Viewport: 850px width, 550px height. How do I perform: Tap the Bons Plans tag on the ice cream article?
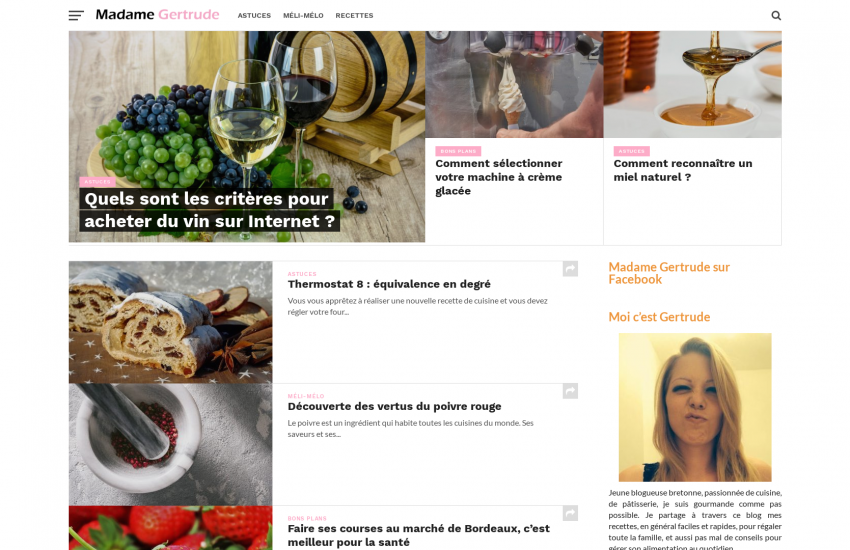(458, 151)
